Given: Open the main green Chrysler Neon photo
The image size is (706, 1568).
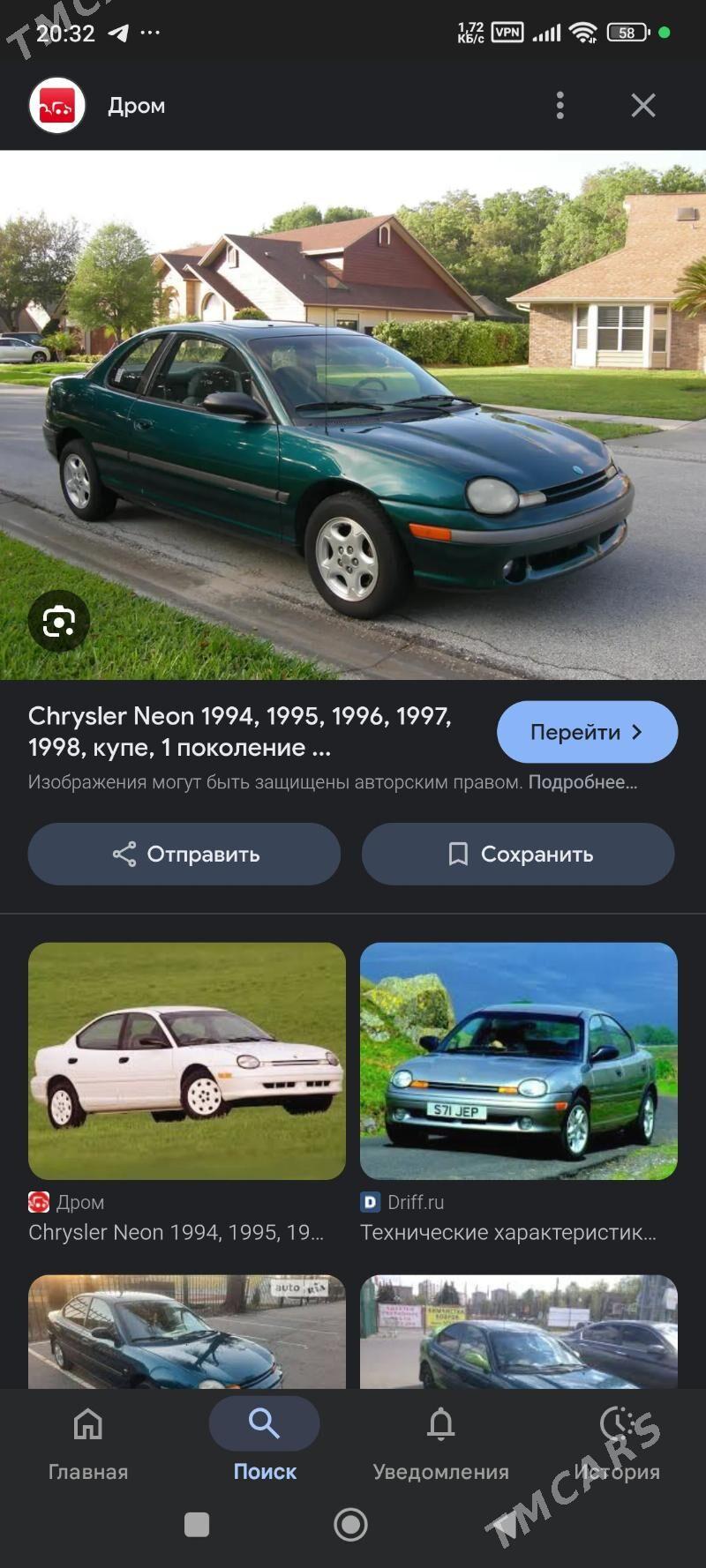Looking at the screenshot, I should click(x=353, y=414).
